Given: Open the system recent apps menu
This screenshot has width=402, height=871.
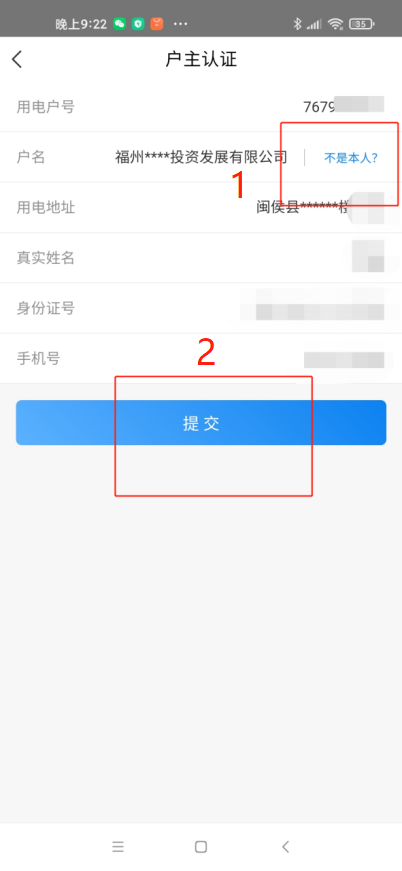Looking at the screenshot, I should click(118, 847).
